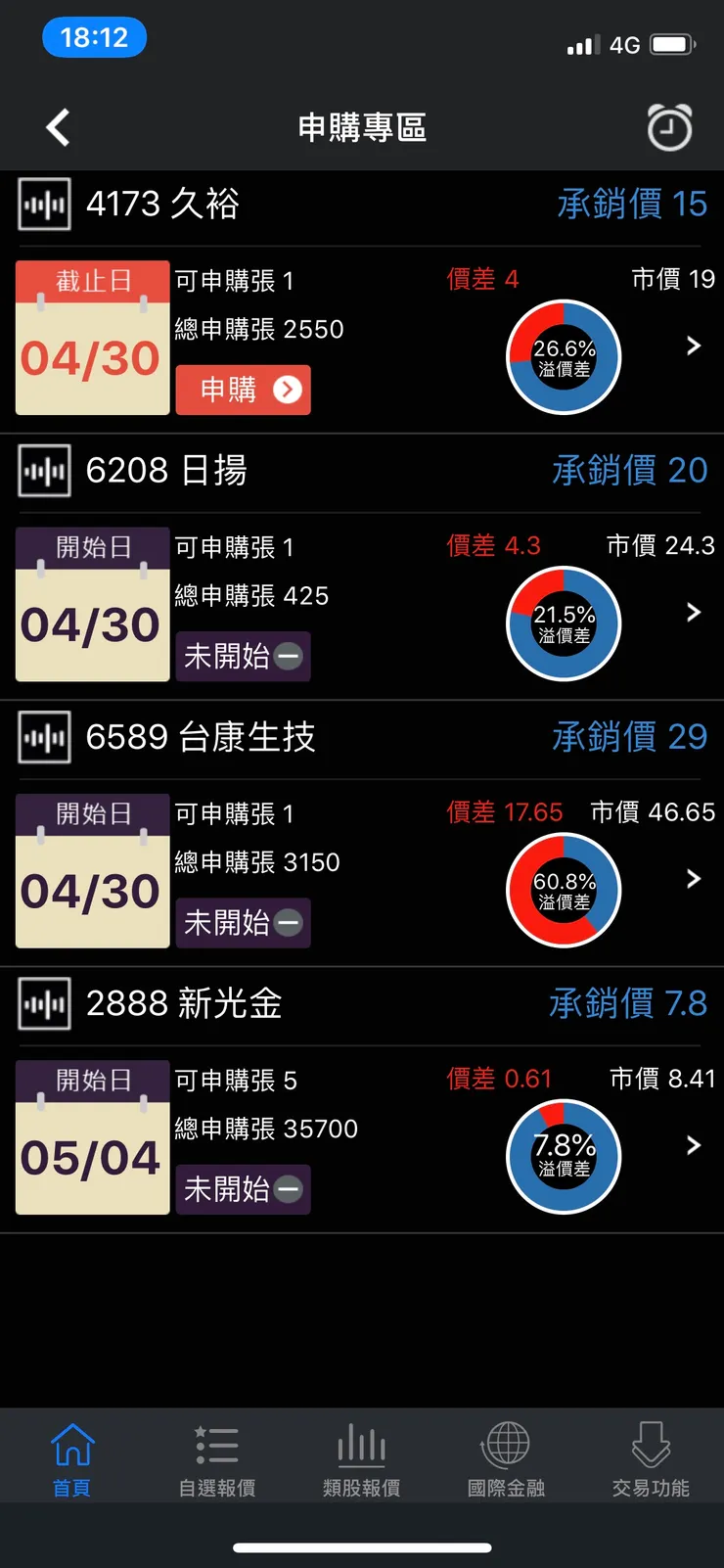Click the chart icon beside 6589 台康生技

44,737
